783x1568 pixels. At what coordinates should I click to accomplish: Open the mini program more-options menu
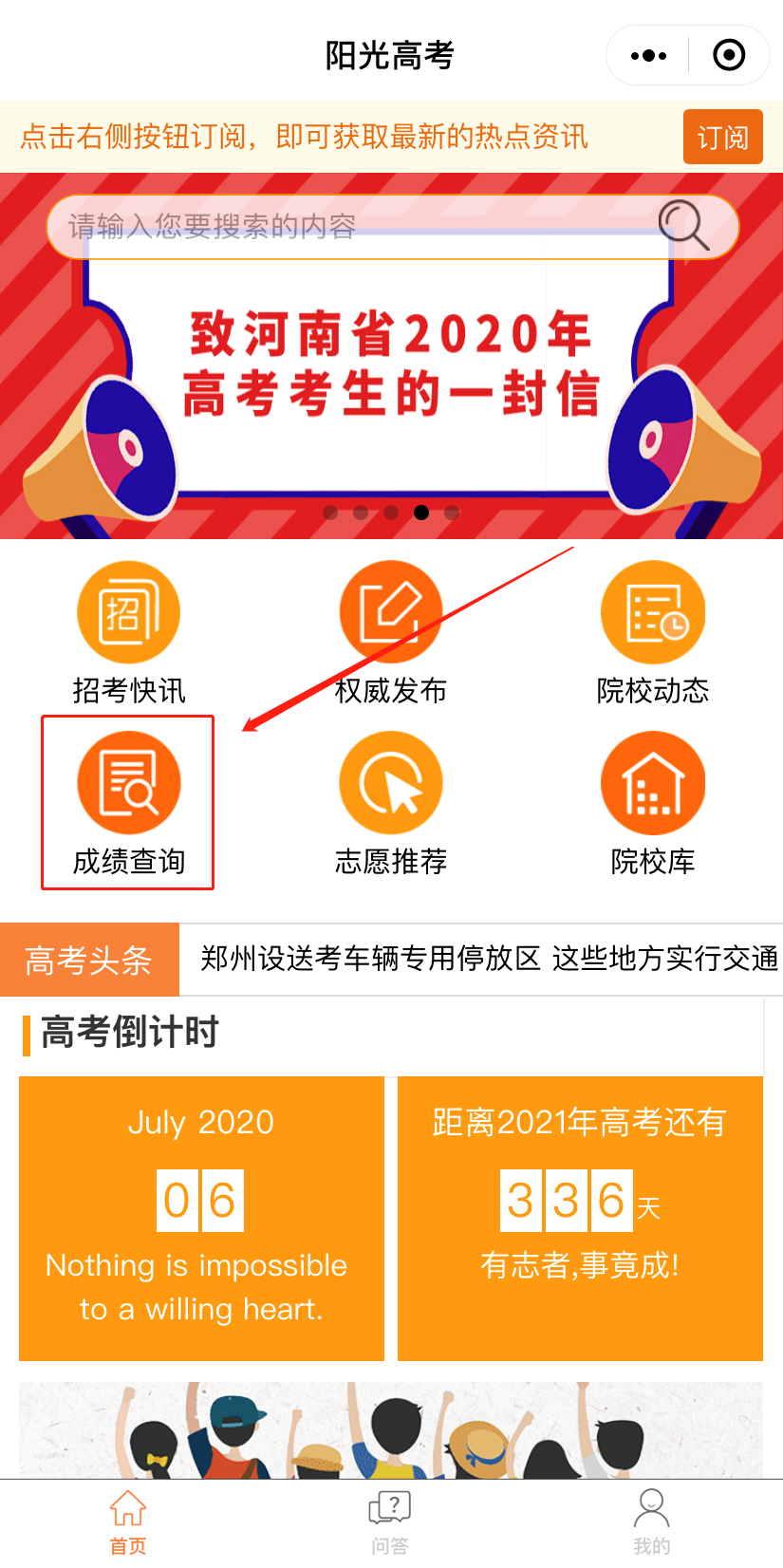(648, 55)
